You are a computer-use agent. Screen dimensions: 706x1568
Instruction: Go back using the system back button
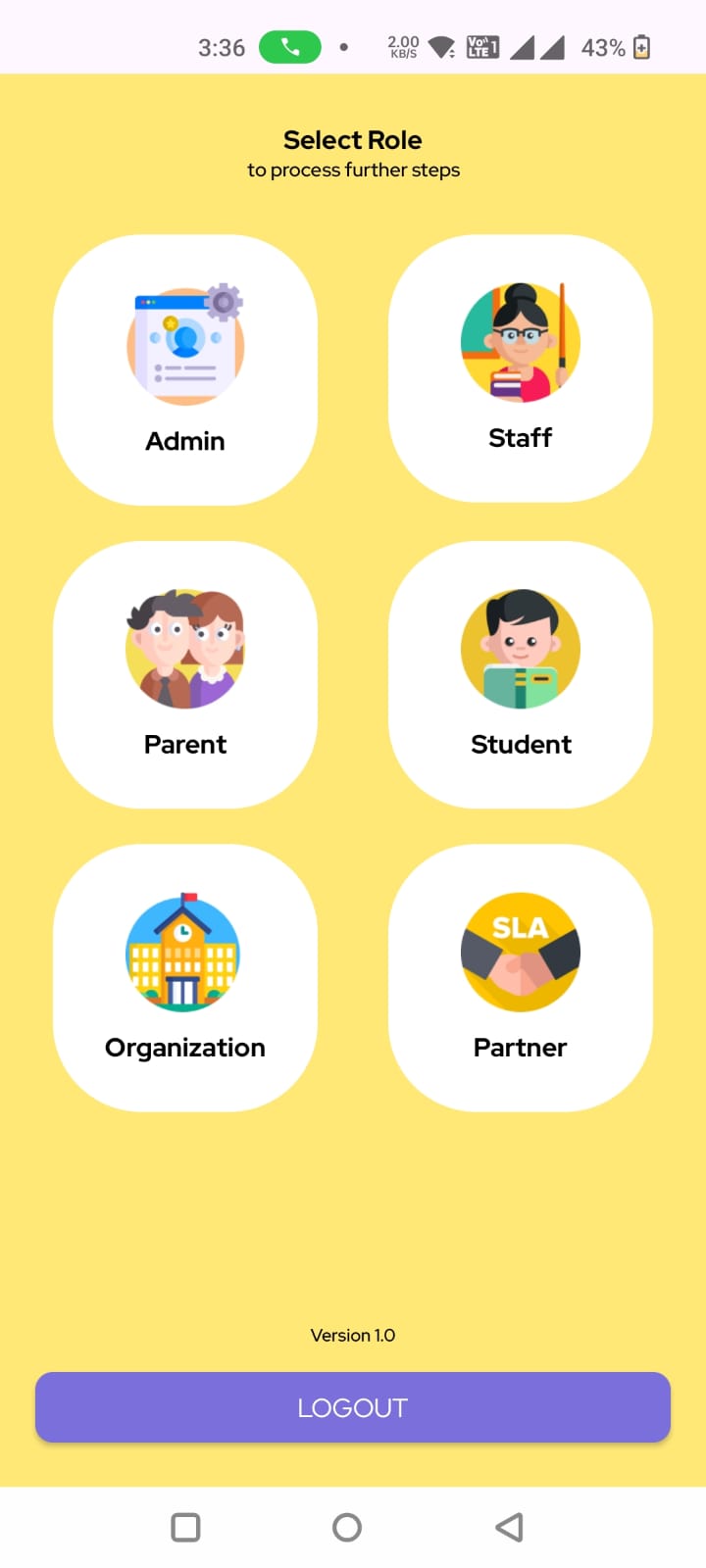coord(509,1527)
